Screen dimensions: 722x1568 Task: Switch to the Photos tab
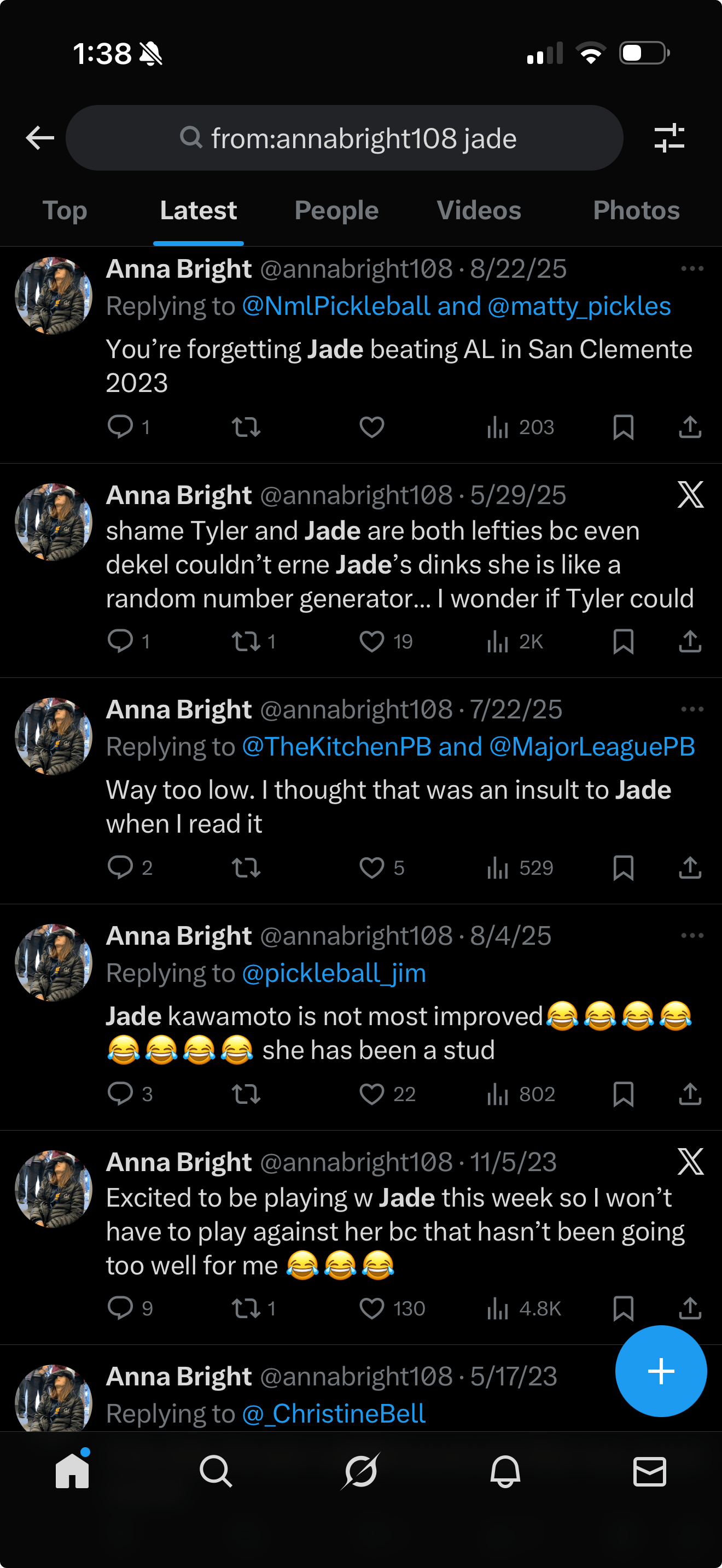click(x=636, y=210)
